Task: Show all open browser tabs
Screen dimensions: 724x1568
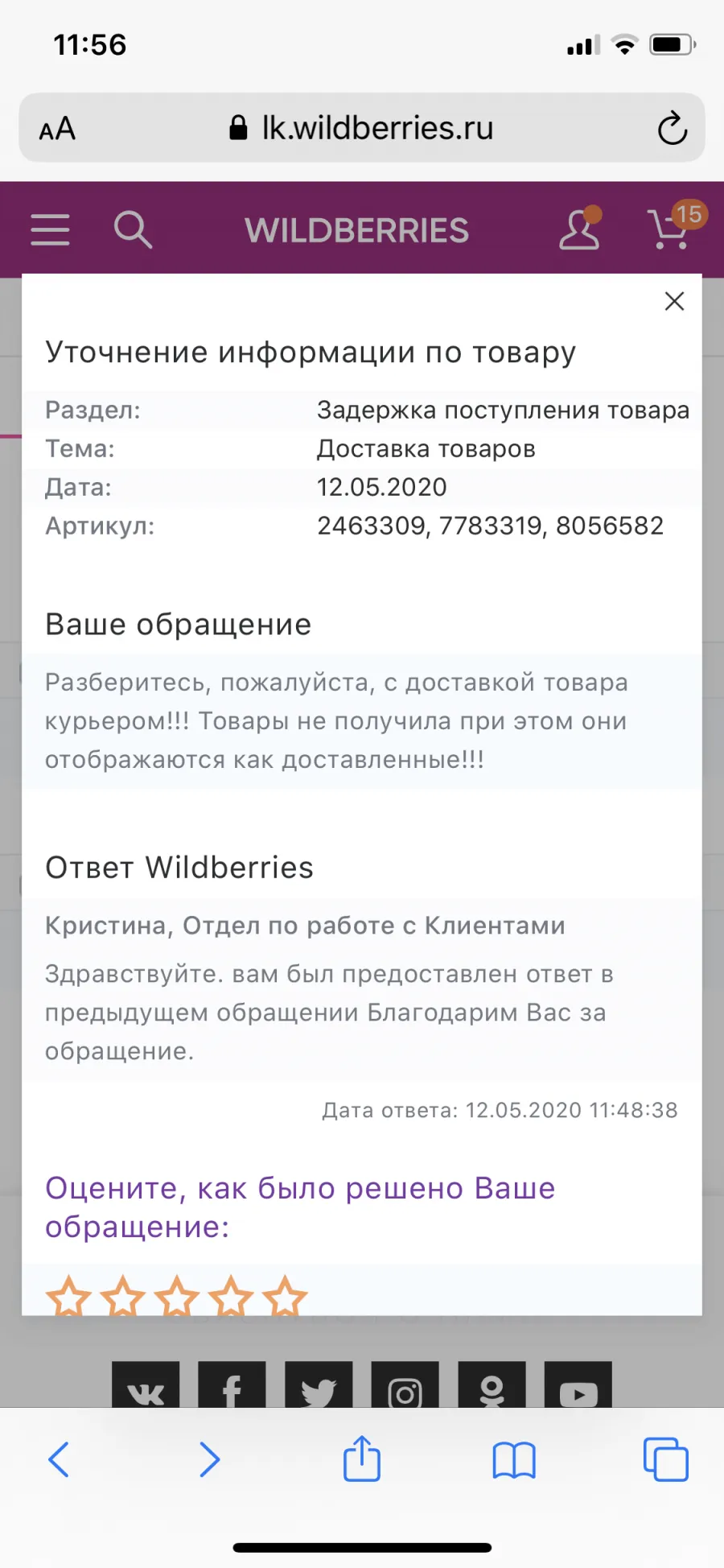Action: (x=666, y=1459)
